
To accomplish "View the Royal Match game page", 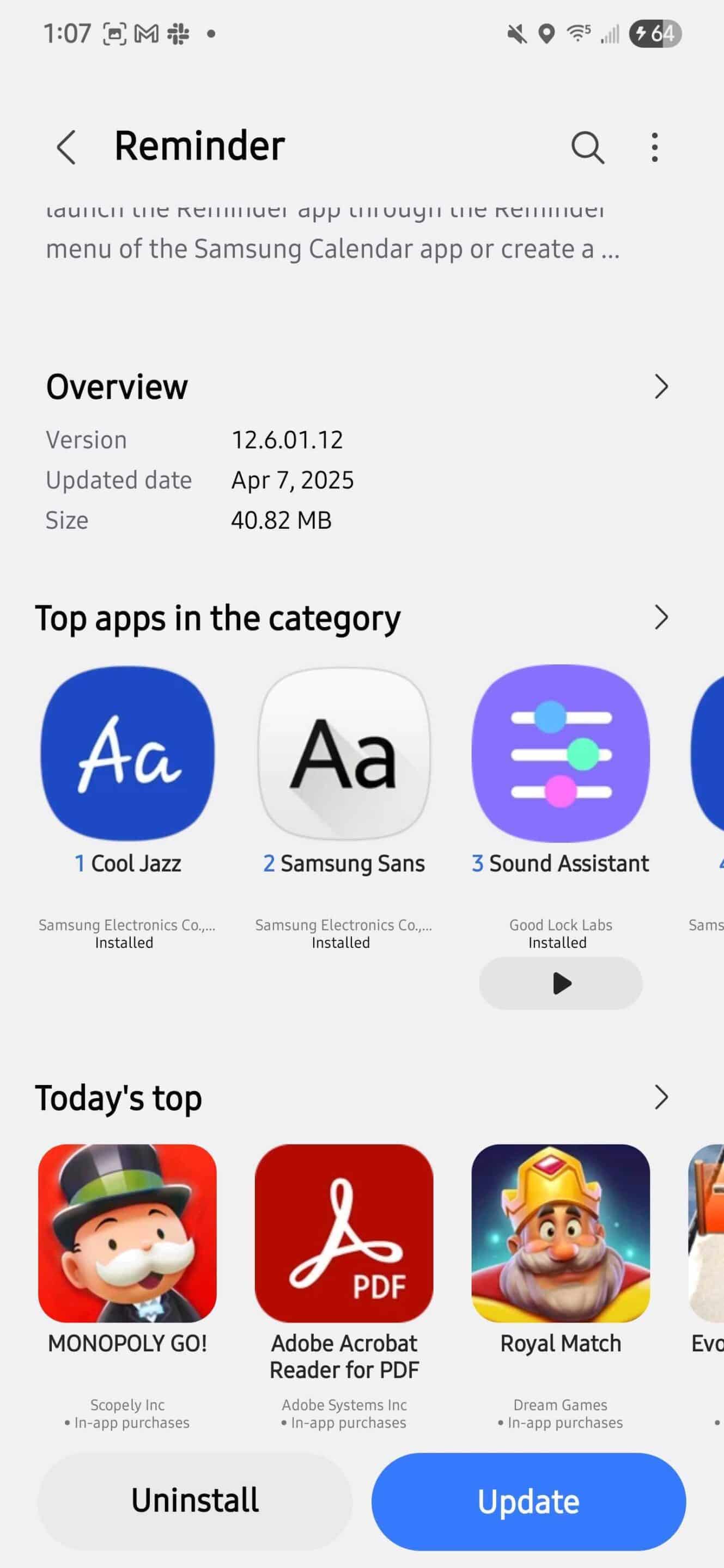I will [x=560, y=1233].
